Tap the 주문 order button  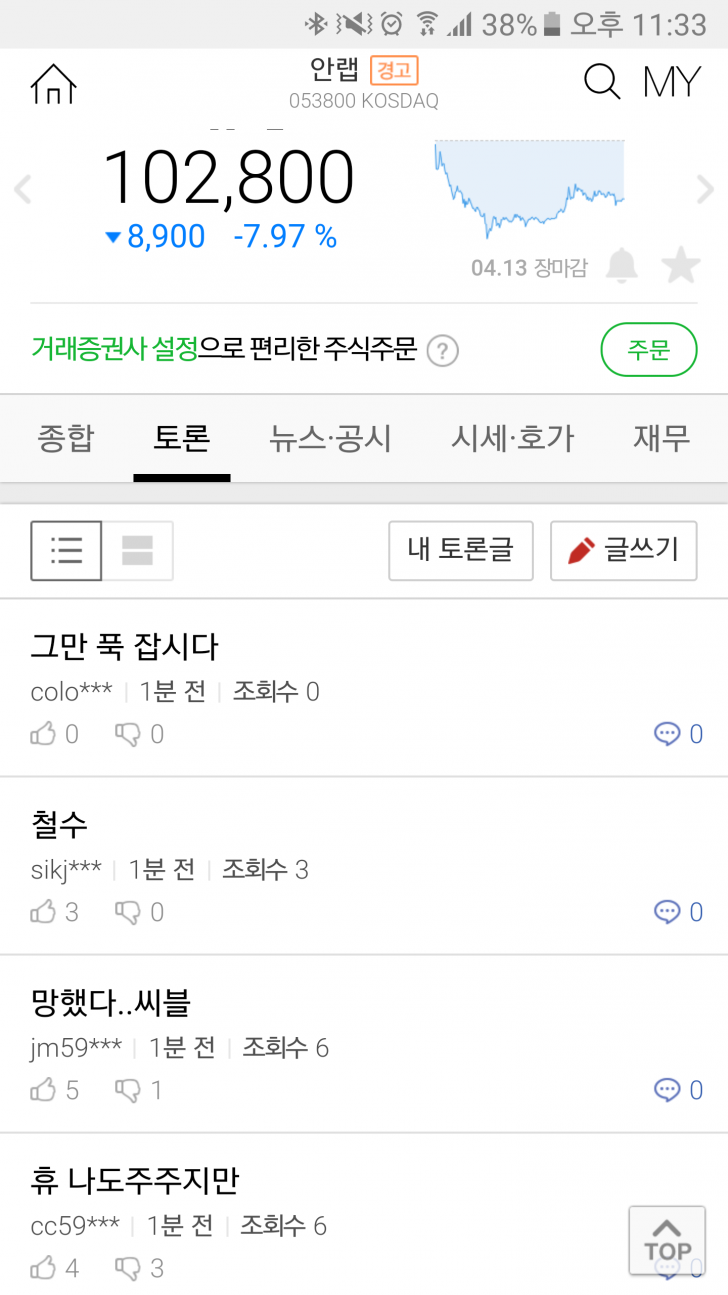(x=648, y=350)
